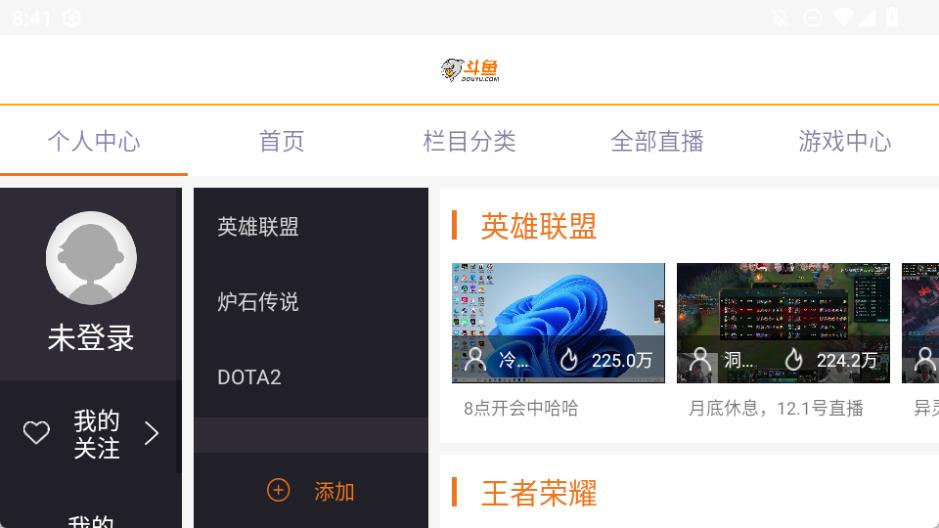Select the 游戏中心 tab
Viewport: 939px width, 528px height.
point(844,141)
